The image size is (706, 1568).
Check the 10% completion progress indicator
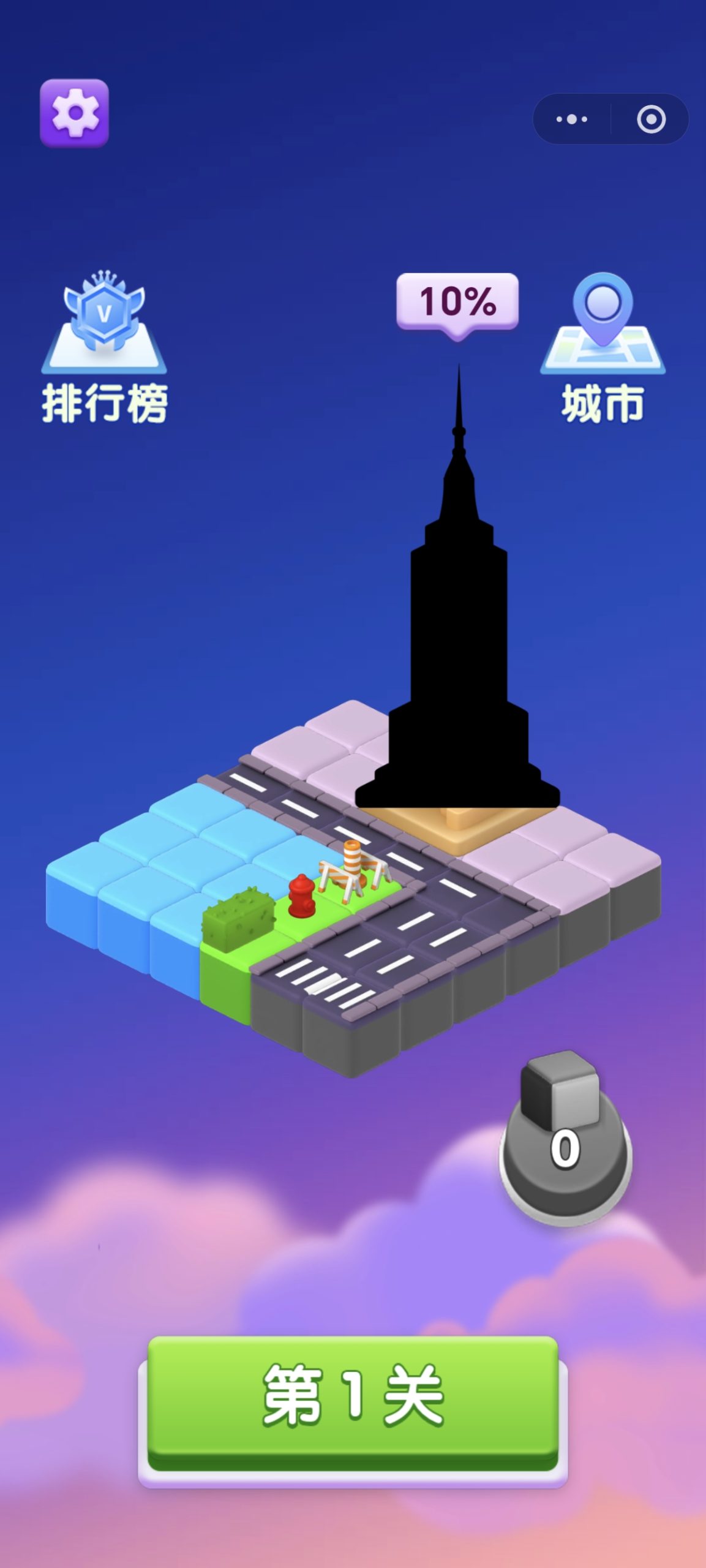point(456,302)
